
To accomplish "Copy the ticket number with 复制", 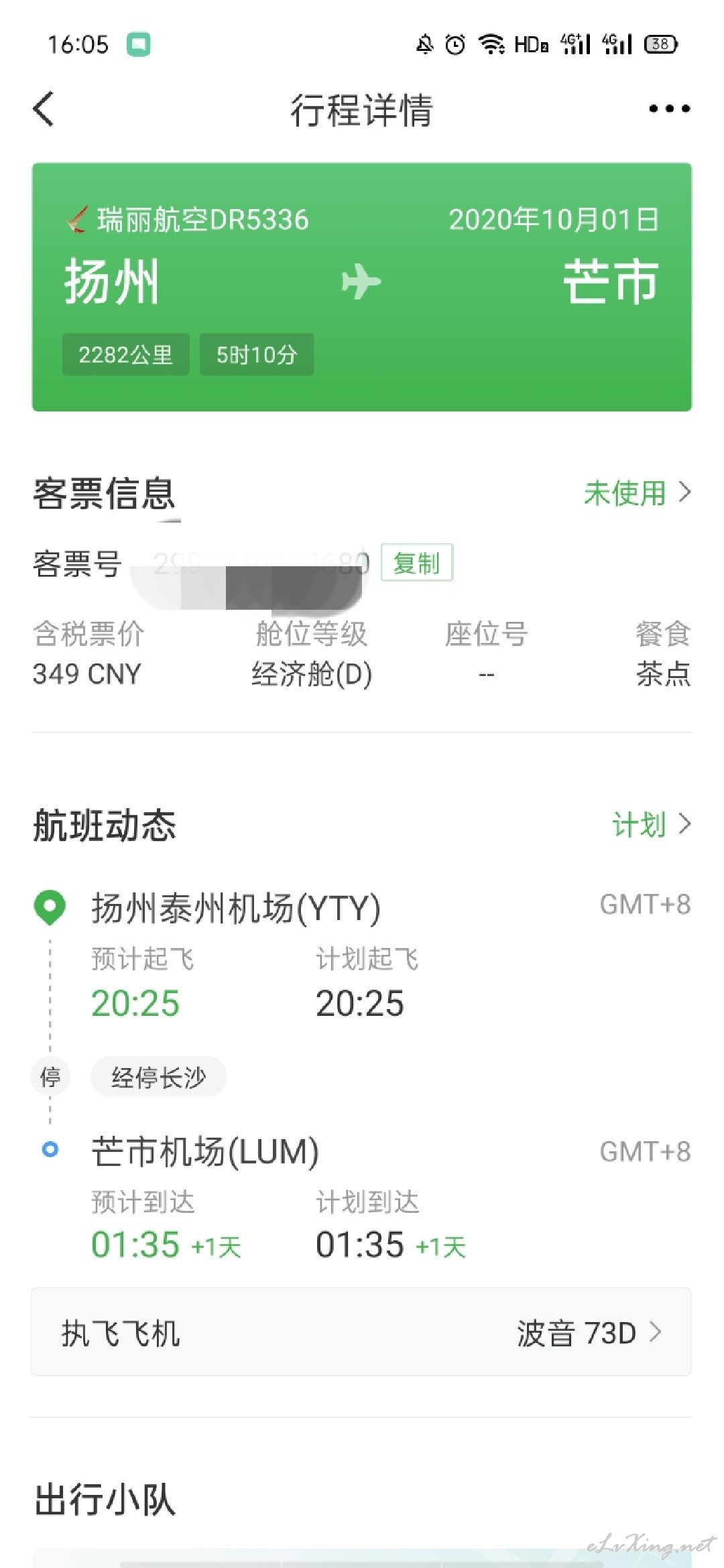I will (x=417, y=563).
